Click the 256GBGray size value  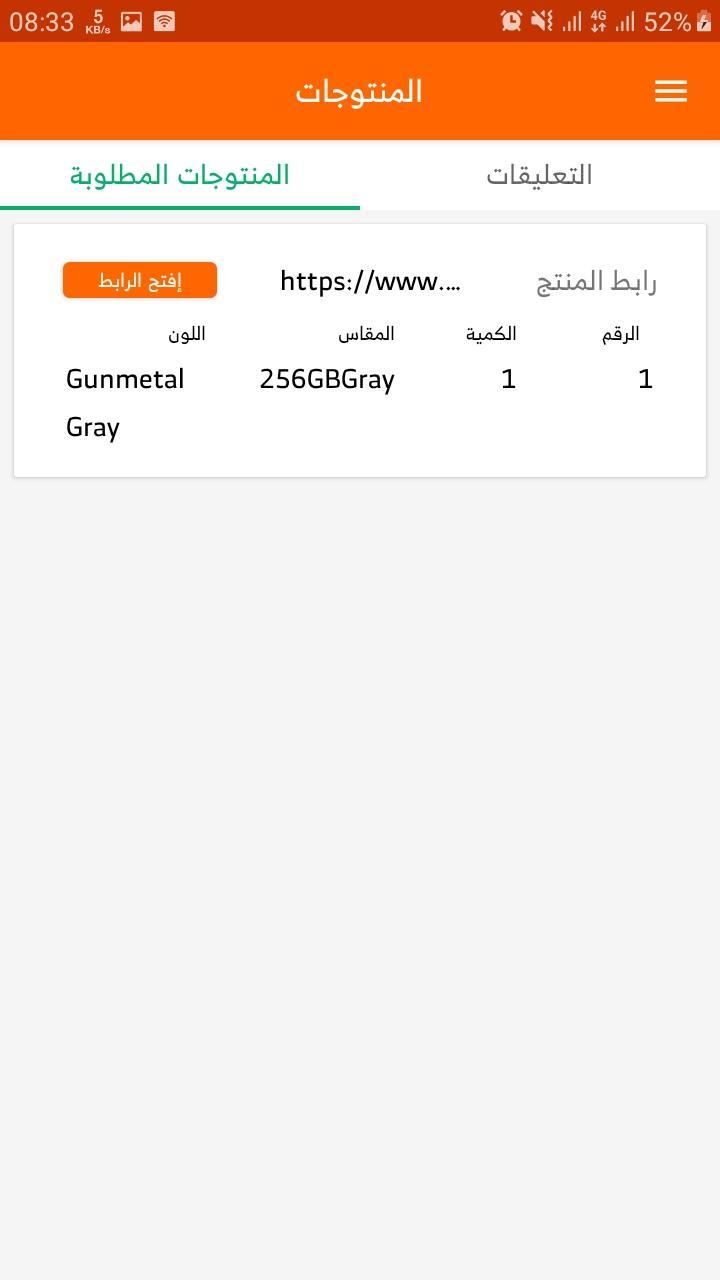(326, 379)
